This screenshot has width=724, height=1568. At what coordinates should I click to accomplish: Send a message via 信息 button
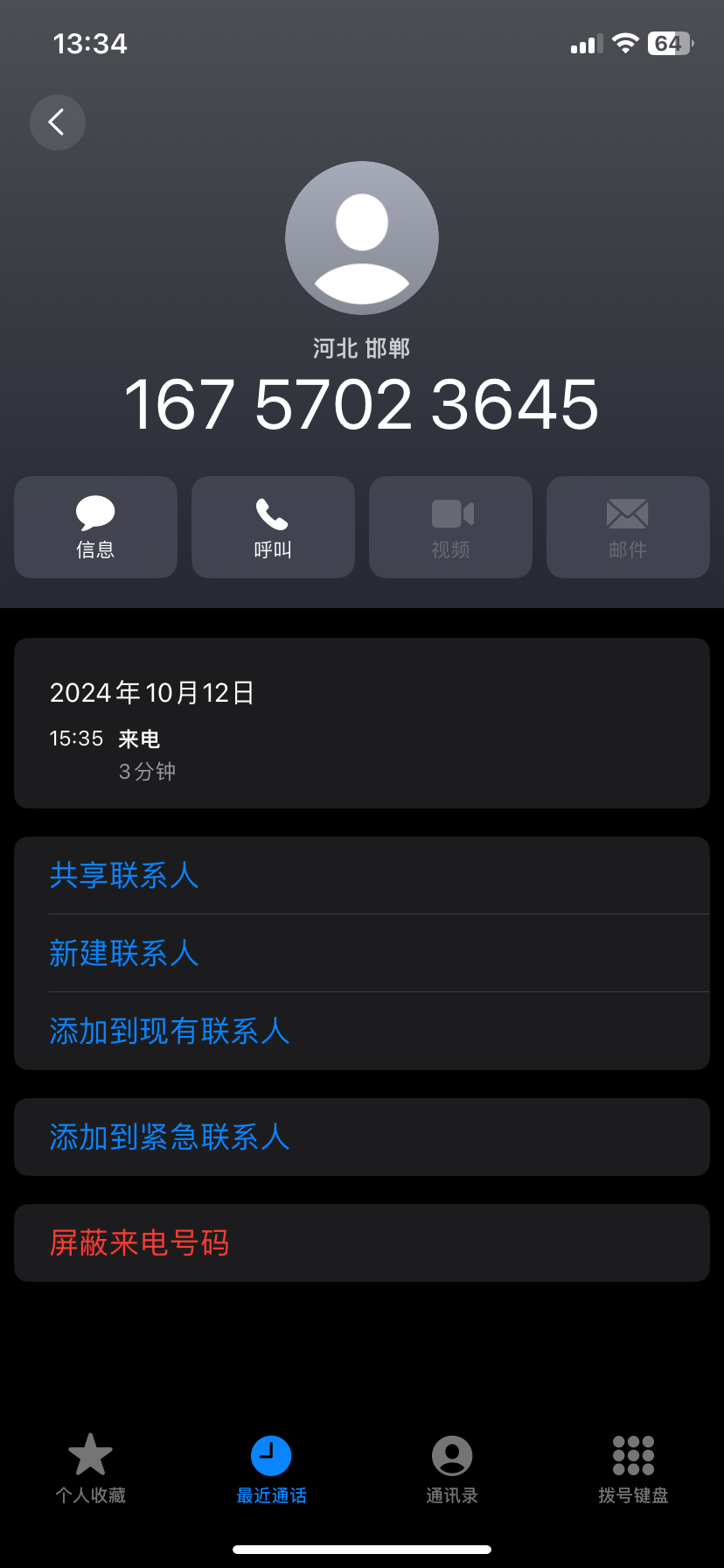(x=95, y=527)
